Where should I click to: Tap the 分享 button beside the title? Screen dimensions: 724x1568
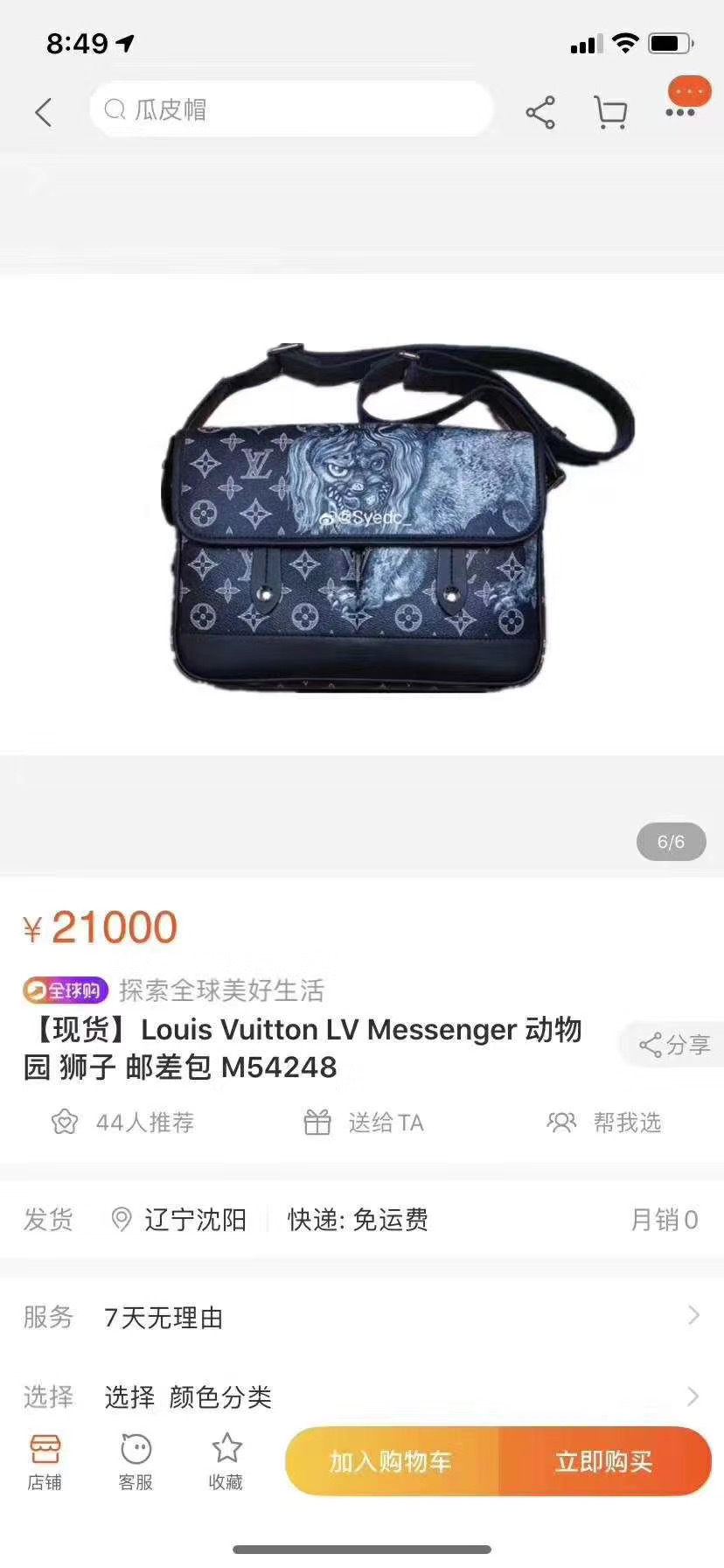pos(674,1045)
